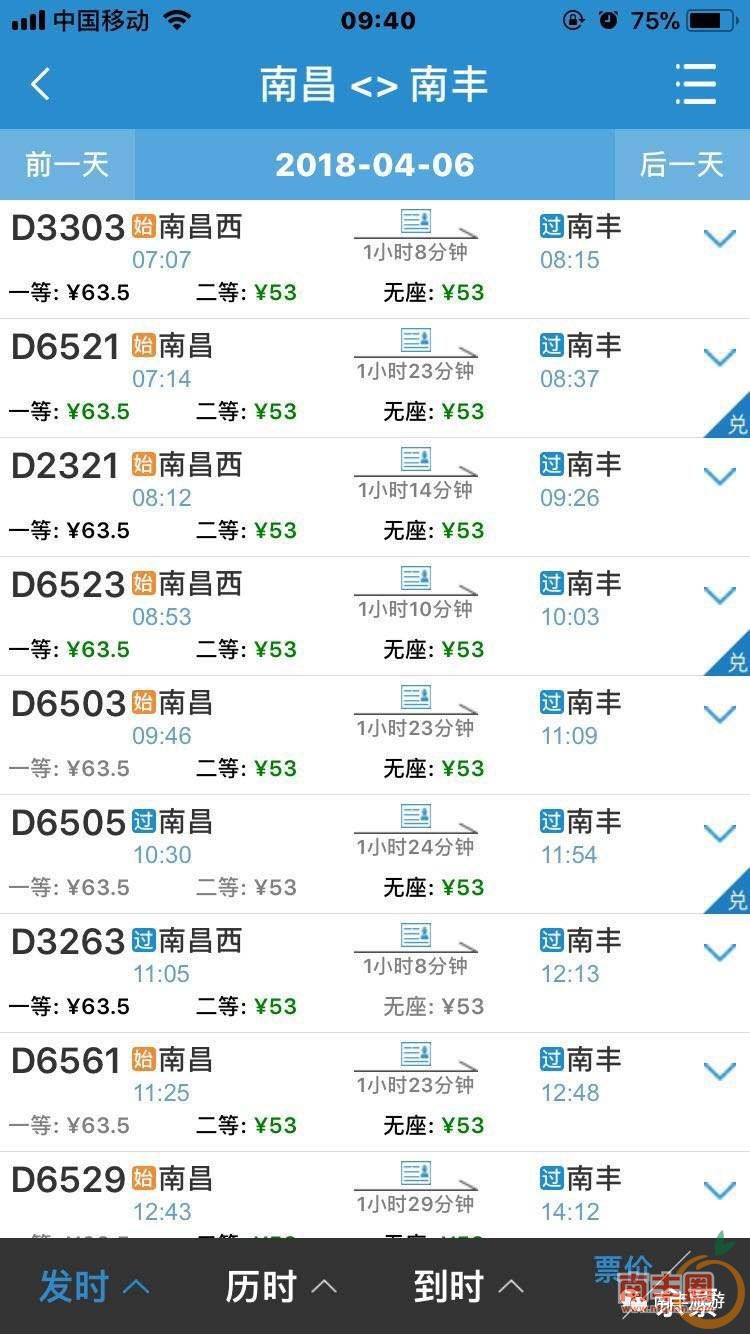Go back from the 南昌 <> 南丰 list
This screenshot has width=750, height=1334.
pyautogui.click(x=41, y=85)
